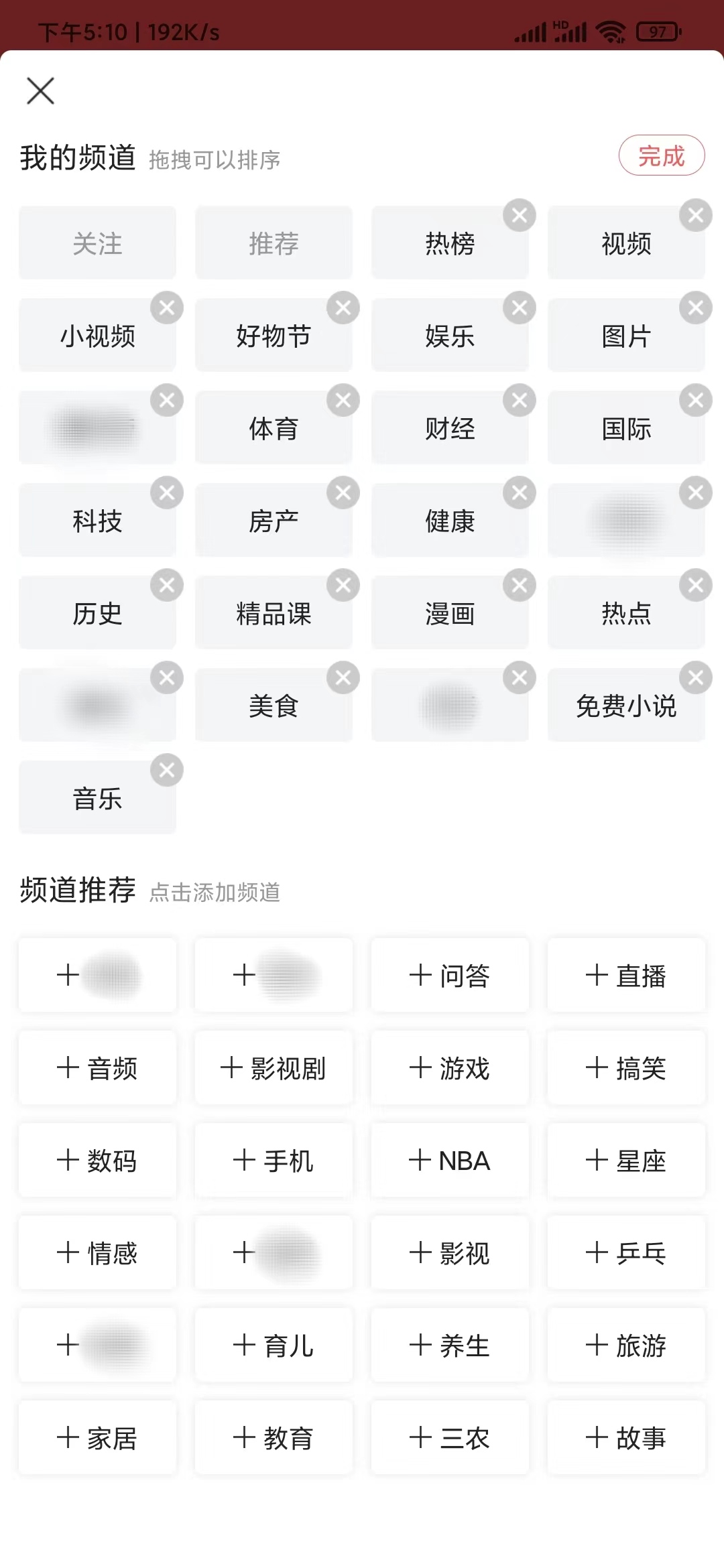Remove the 漫画 channel

[518, 584]
